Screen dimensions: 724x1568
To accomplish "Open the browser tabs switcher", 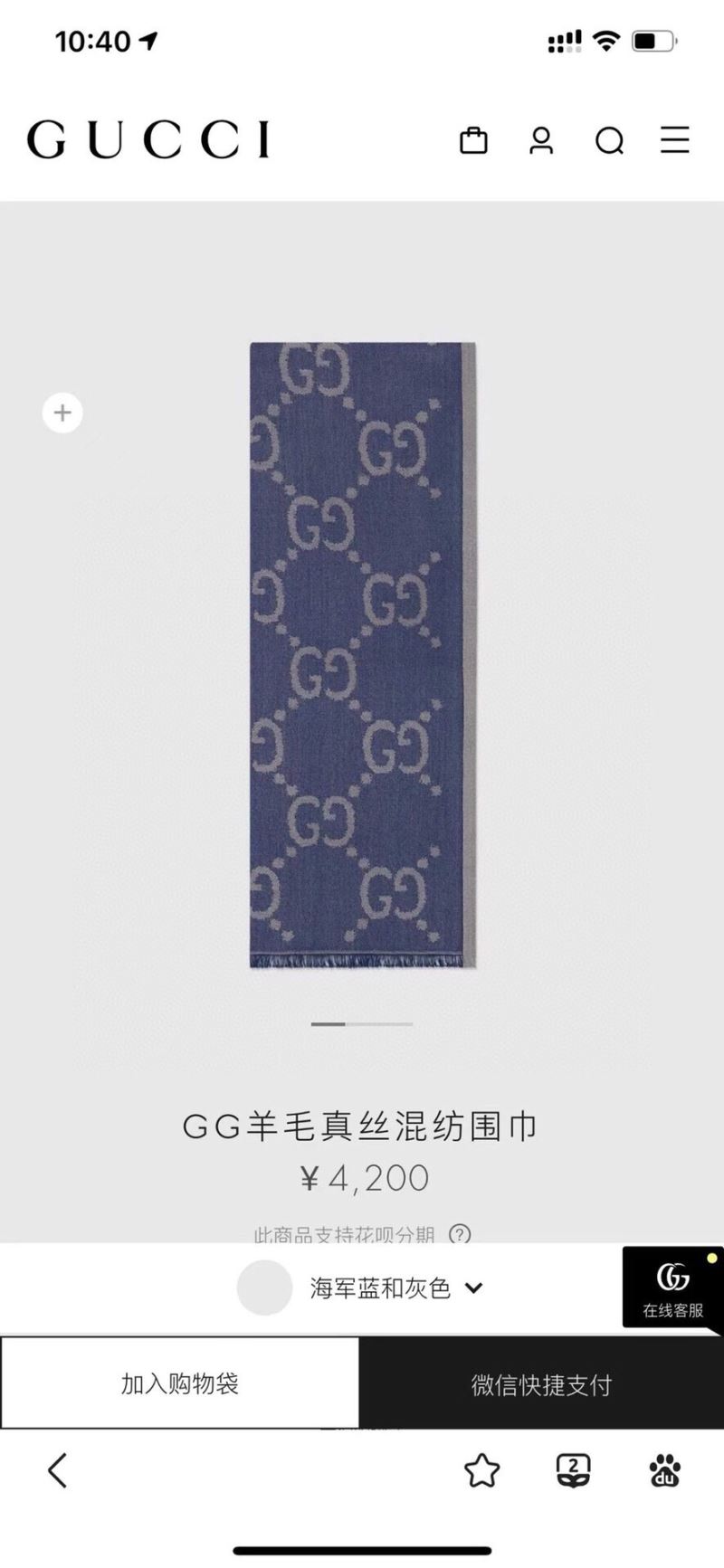I will (573, 1470).
